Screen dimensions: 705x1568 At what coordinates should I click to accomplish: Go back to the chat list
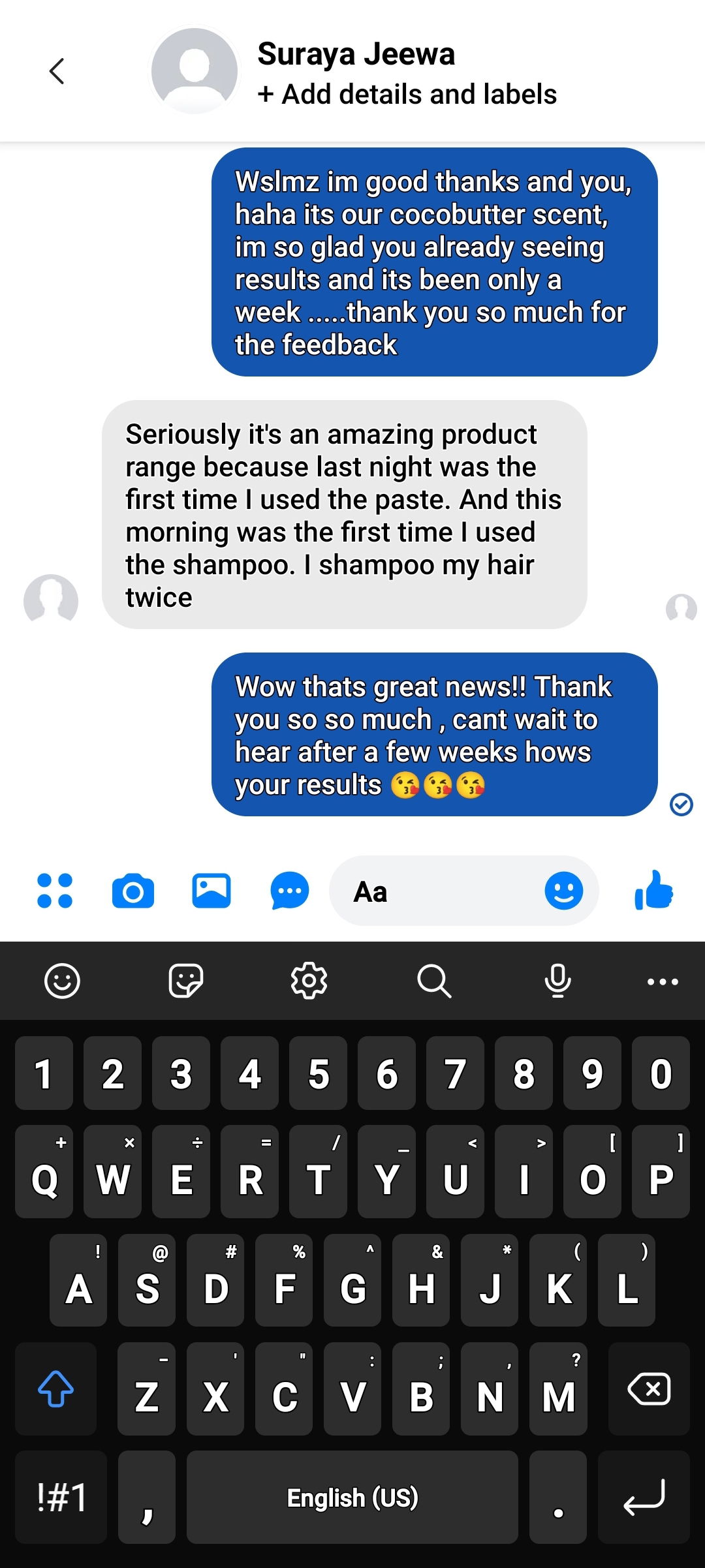coord(57,71)
